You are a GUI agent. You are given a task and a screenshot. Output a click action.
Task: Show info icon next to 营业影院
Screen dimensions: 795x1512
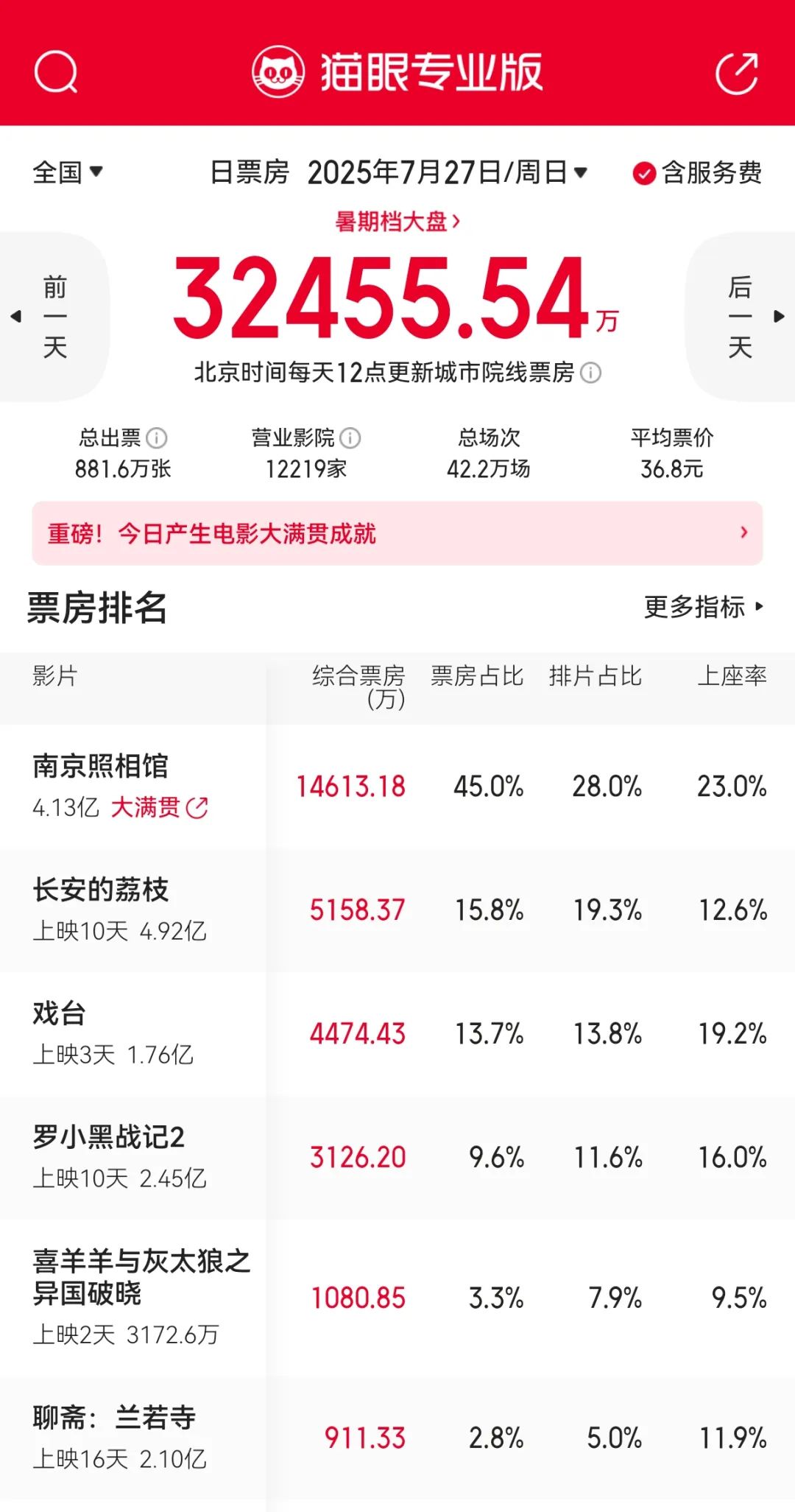point(350,438)
